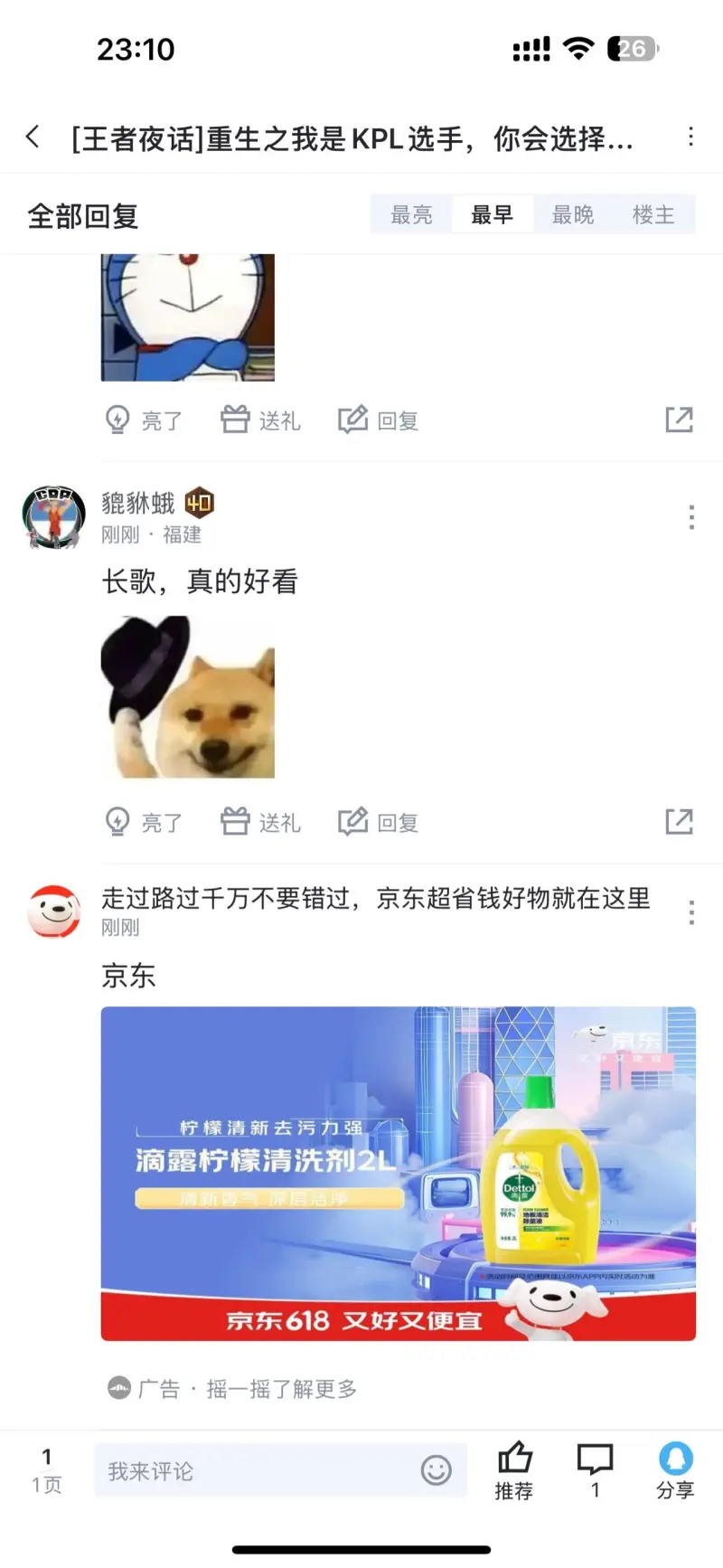
Task: Tap the 我来评论 comment field
Action: click(253, 1471)
